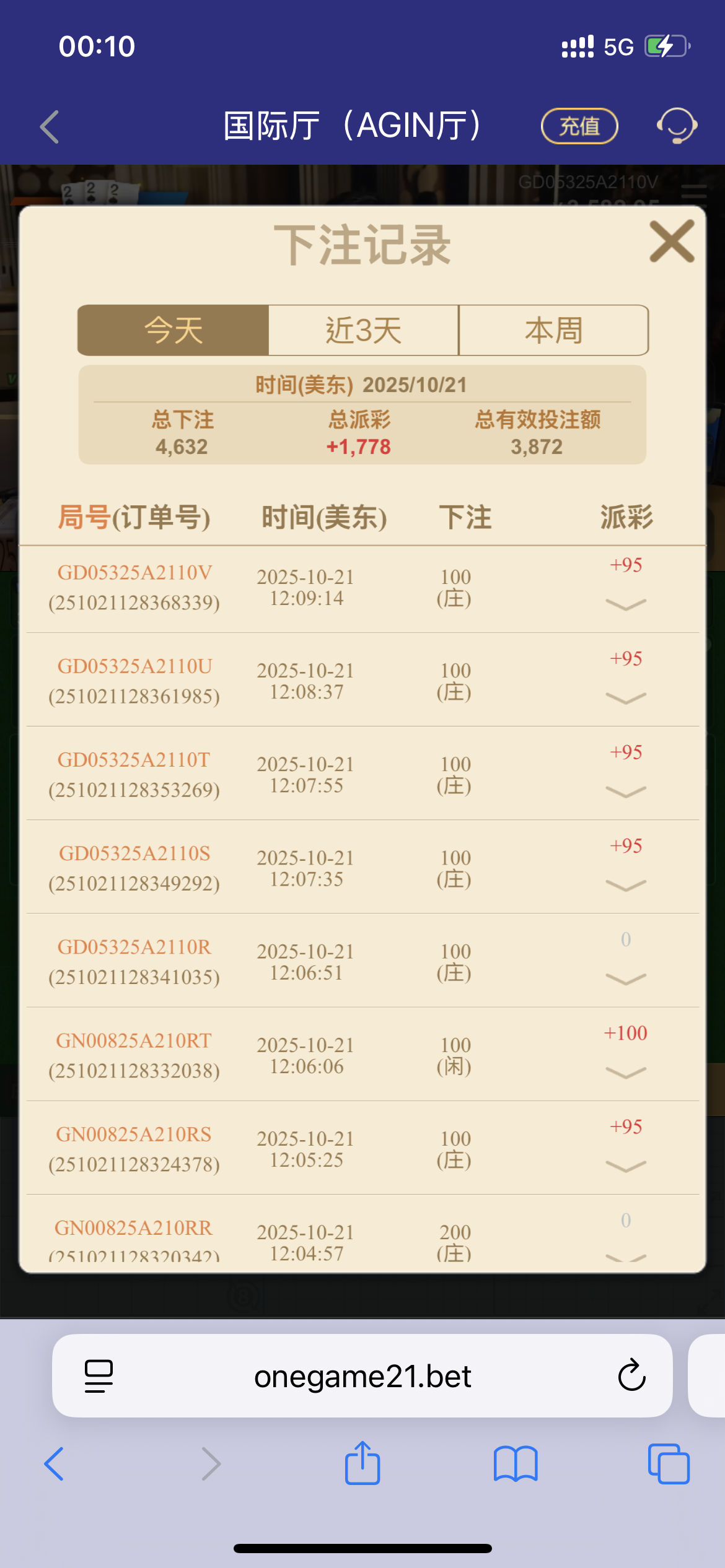The width and height of the screenshot is (725, 1568).
Task: Open the browser page menu icon
Action: [x=99, y=1376]
